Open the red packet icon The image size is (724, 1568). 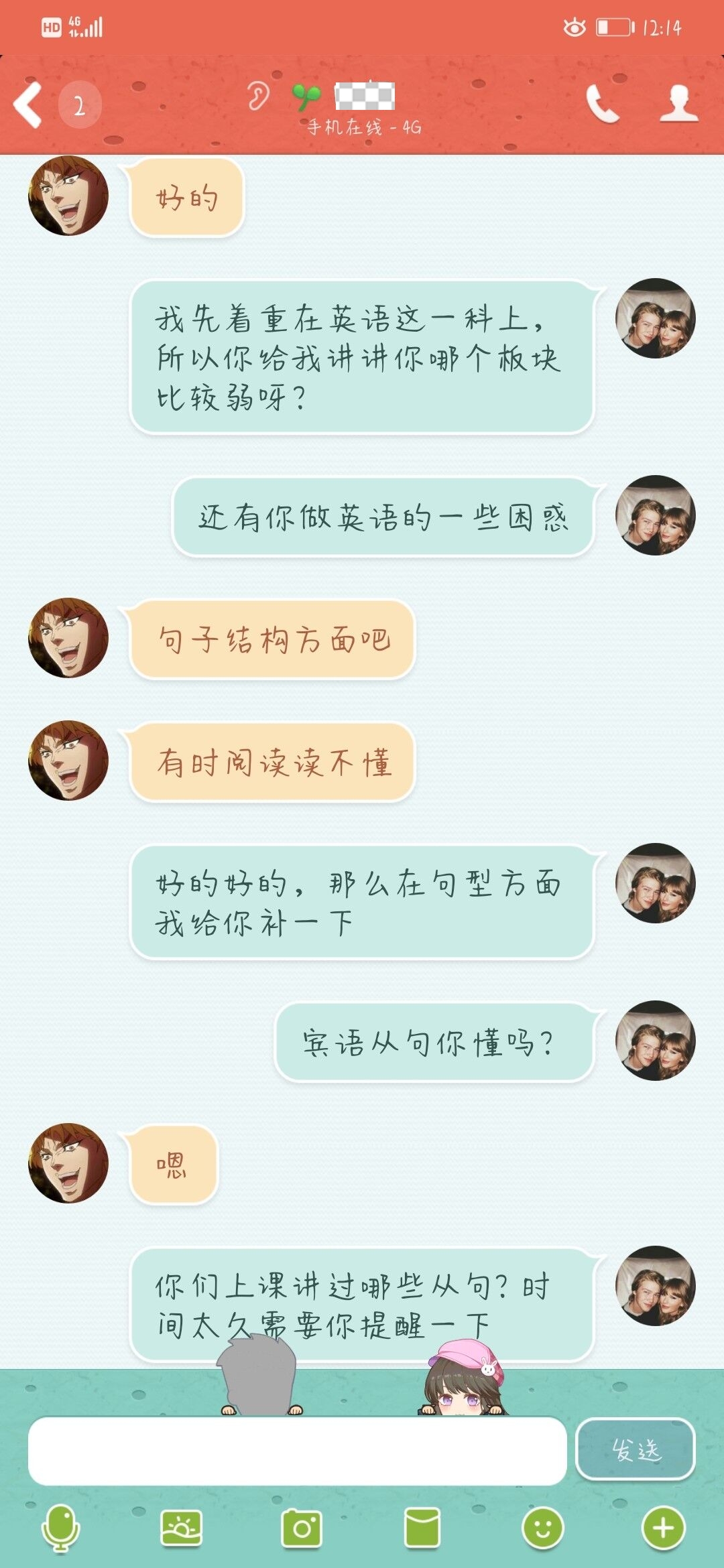pyautogui.click(x=422, y=1528)
